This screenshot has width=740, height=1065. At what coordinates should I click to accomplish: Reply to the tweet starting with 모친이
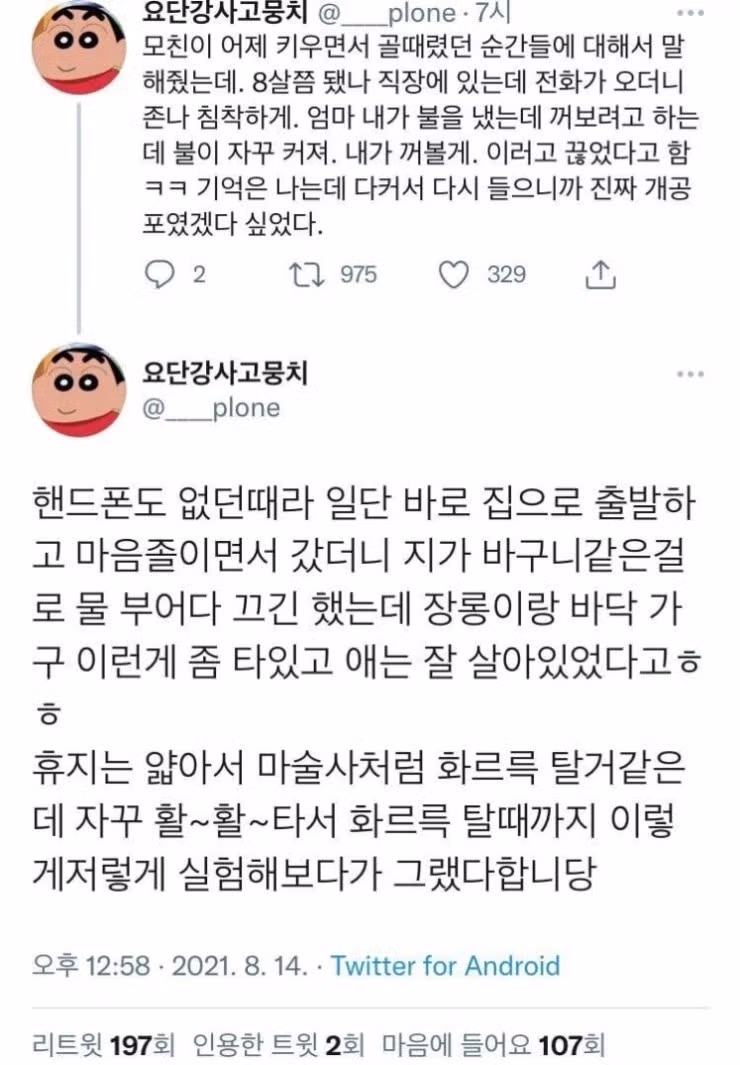pyautogui.click(x=161, y=274)
